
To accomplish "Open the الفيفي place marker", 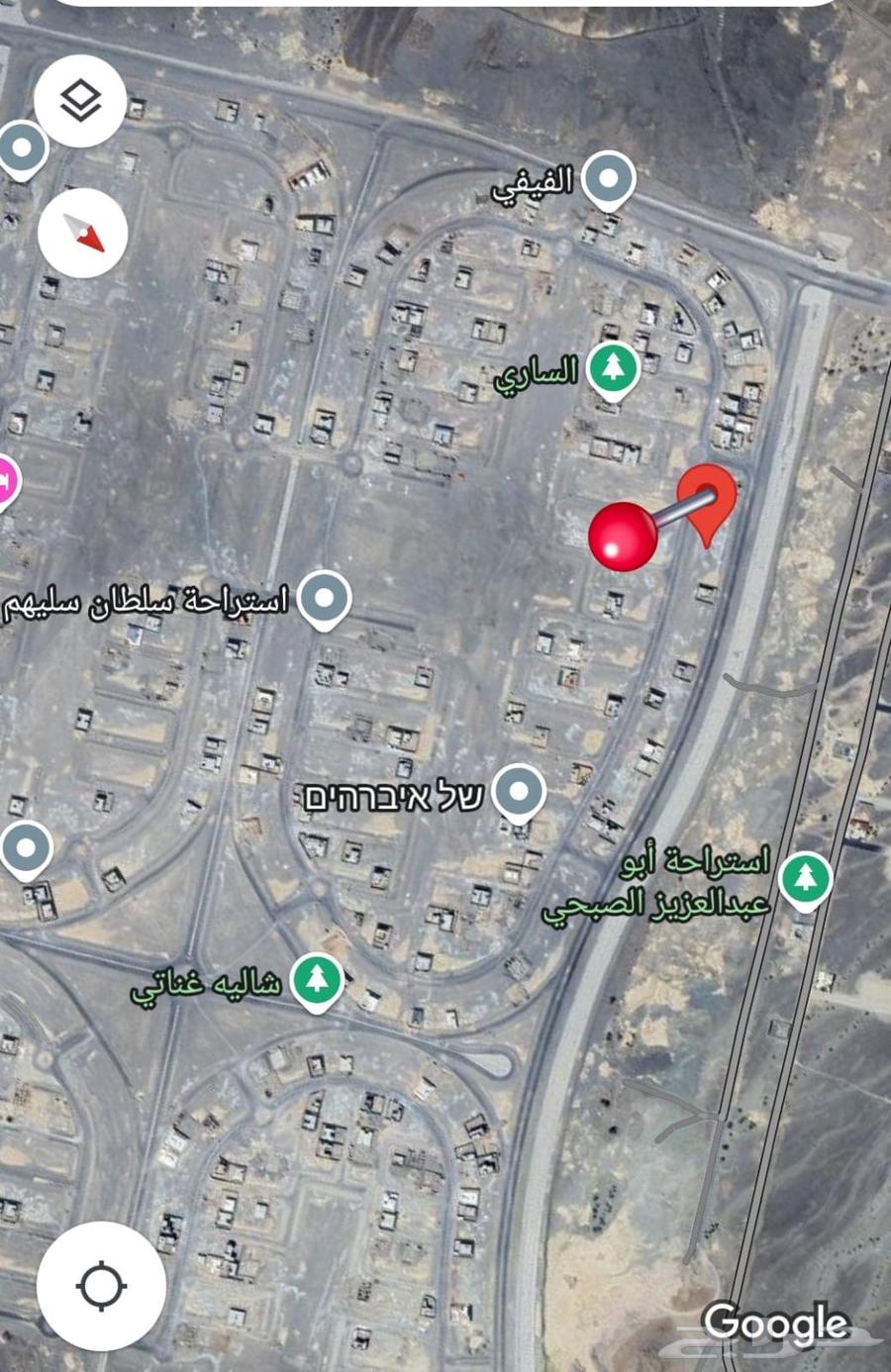I will coord(608,179).
